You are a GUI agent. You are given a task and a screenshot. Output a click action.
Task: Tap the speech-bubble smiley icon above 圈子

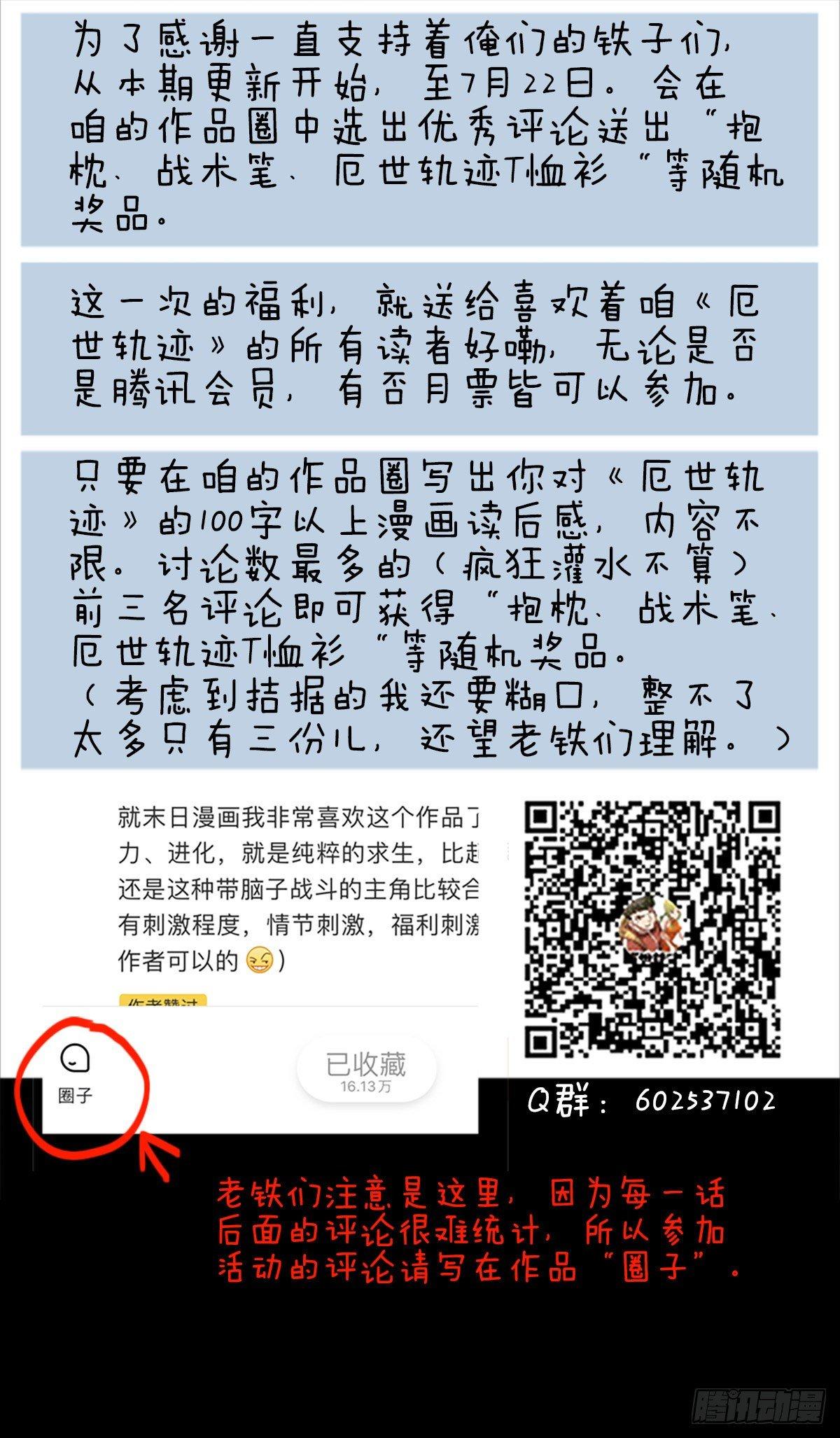point(76,1058)
